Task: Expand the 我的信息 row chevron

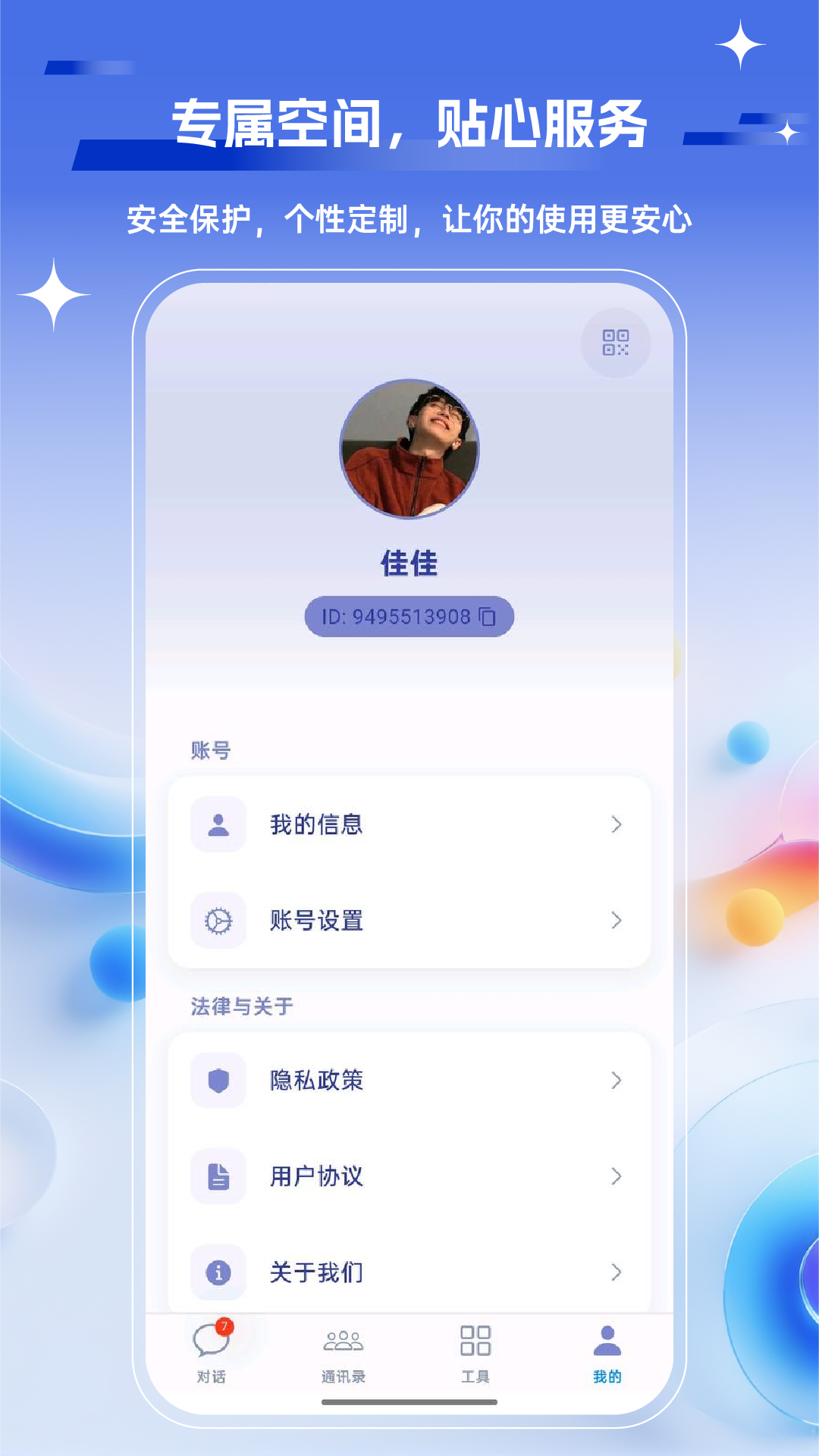Action: tap(618, 825)
